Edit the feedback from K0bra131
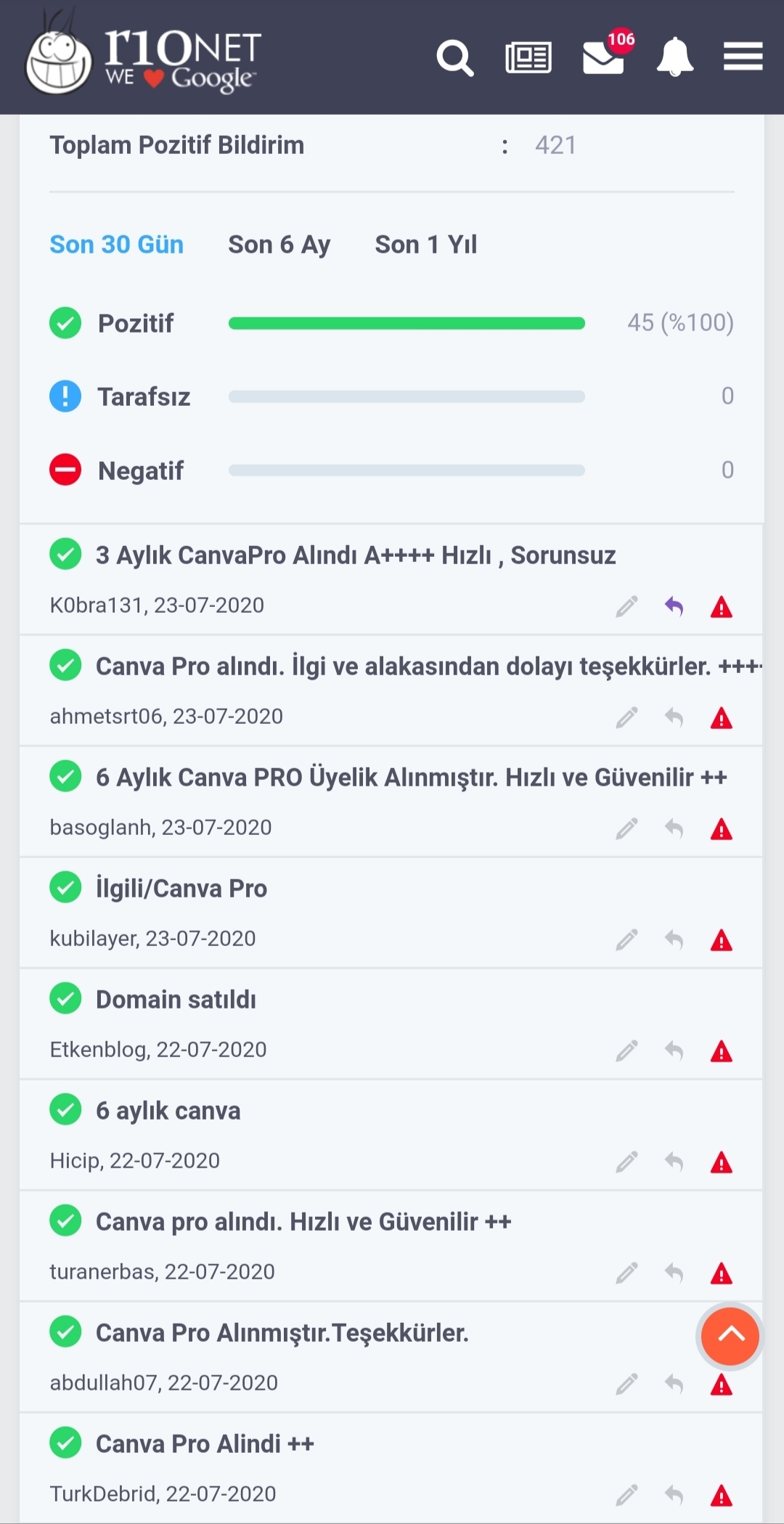 coord(626,606)
